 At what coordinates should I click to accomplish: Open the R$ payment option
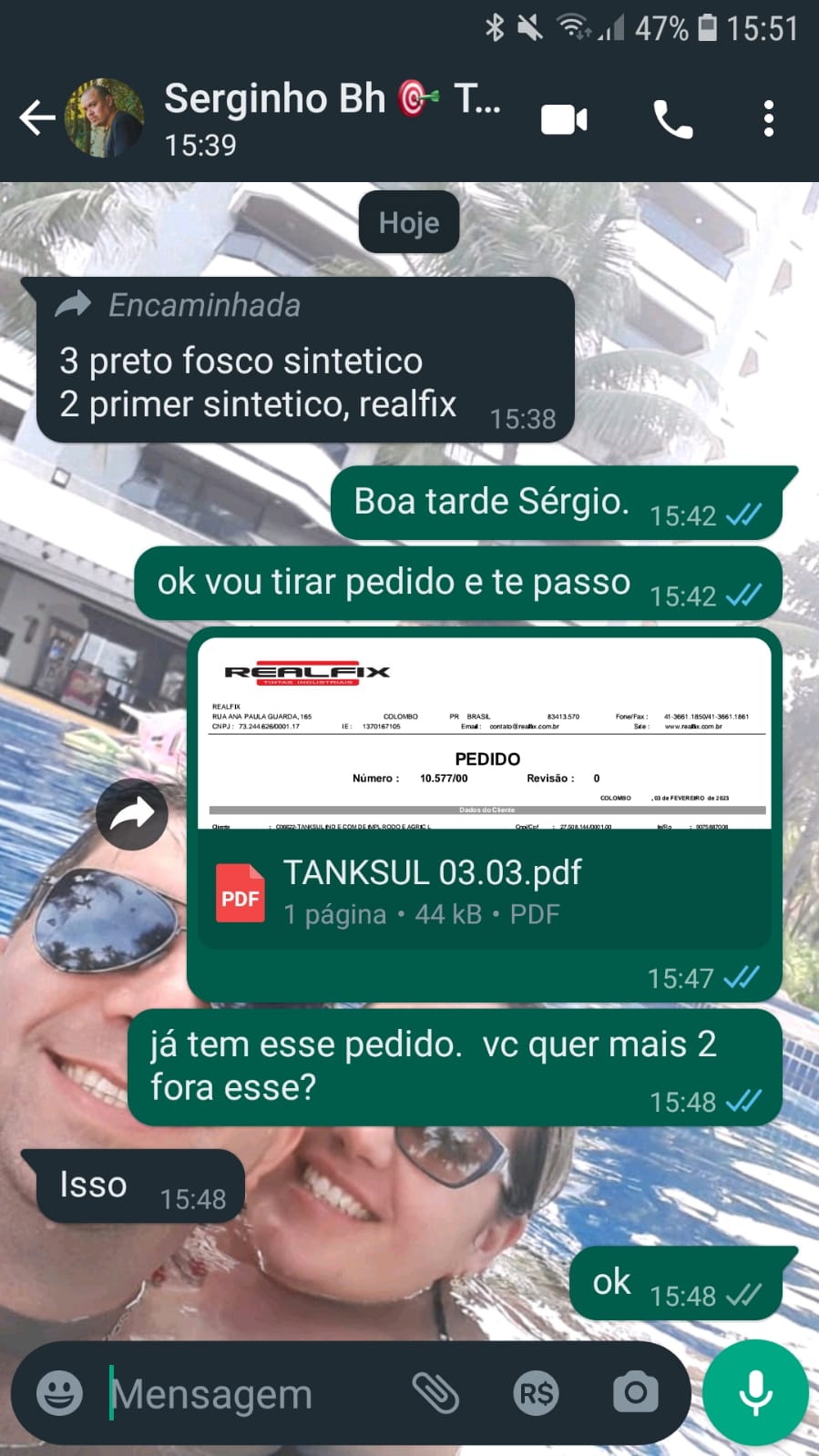tap(536, 1393)
